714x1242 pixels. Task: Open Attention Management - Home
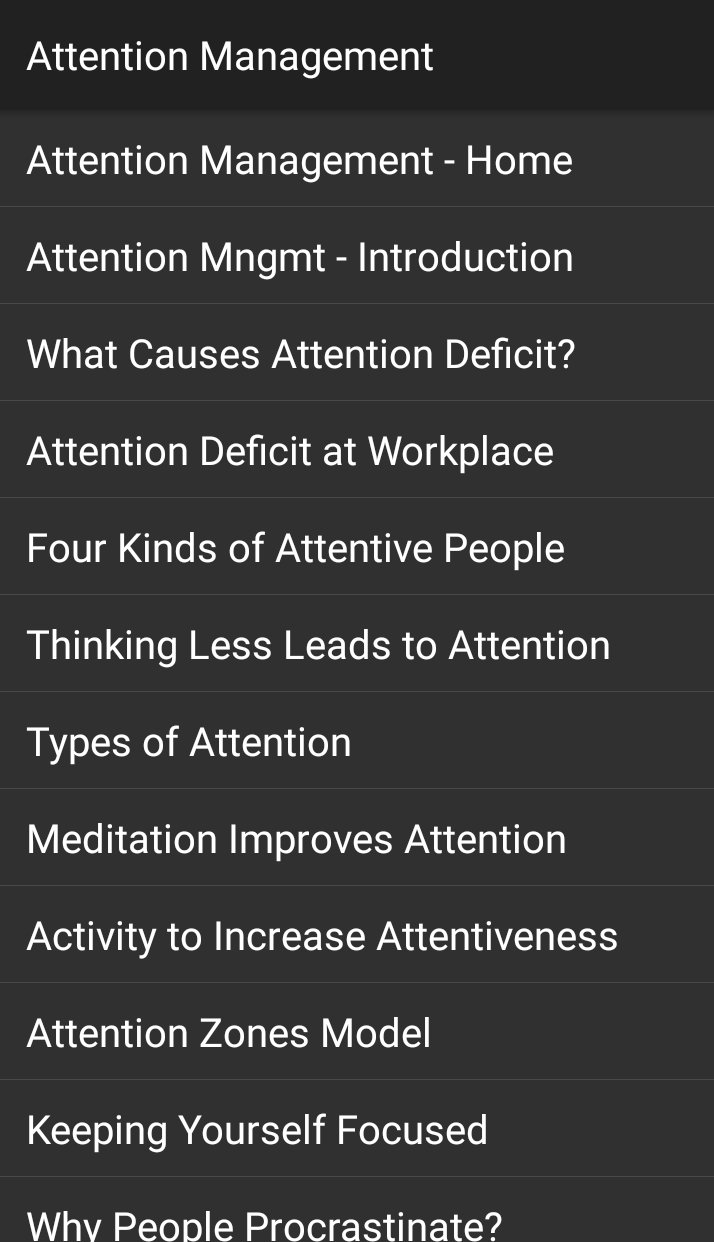pyautogui.click(x=300, y=160)
